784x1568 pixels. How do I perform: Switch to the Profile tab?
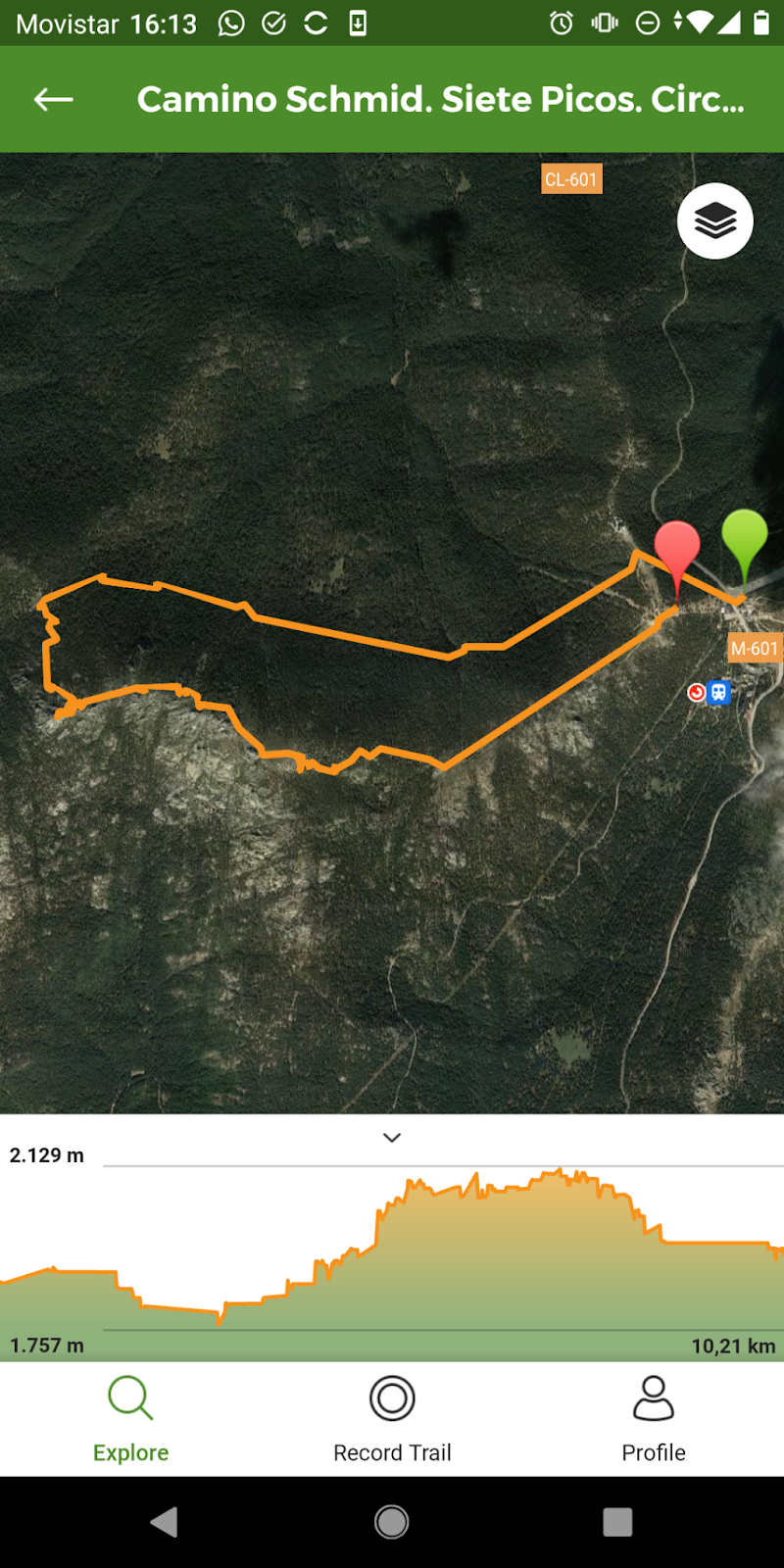pos(654,1418)
